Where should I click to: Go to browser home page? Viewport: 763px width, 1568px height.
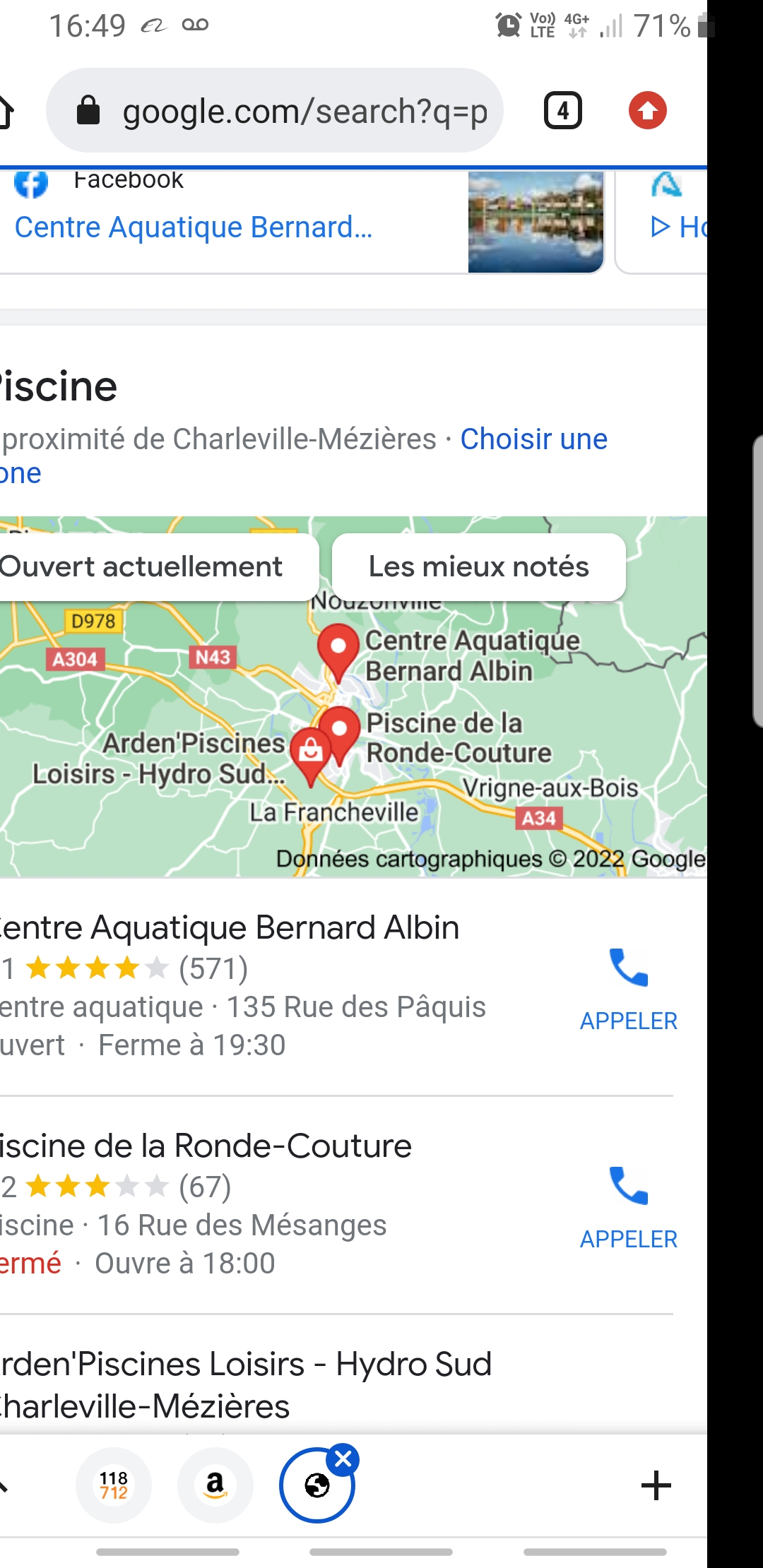tap(6, 112)
